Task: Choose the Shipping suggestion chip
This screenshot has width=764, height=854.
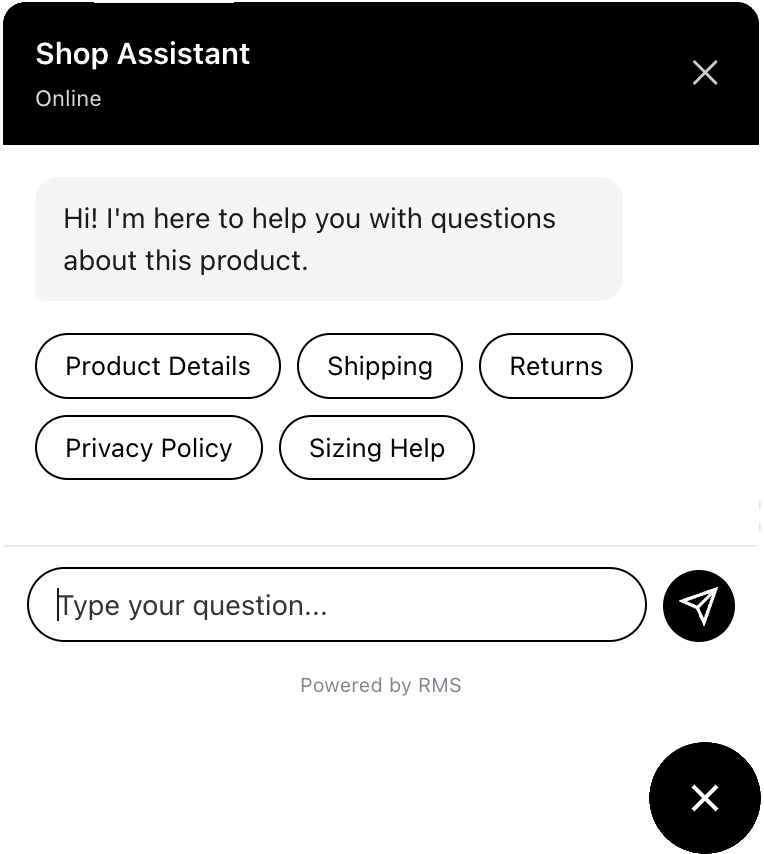Action: click(379, 366)
